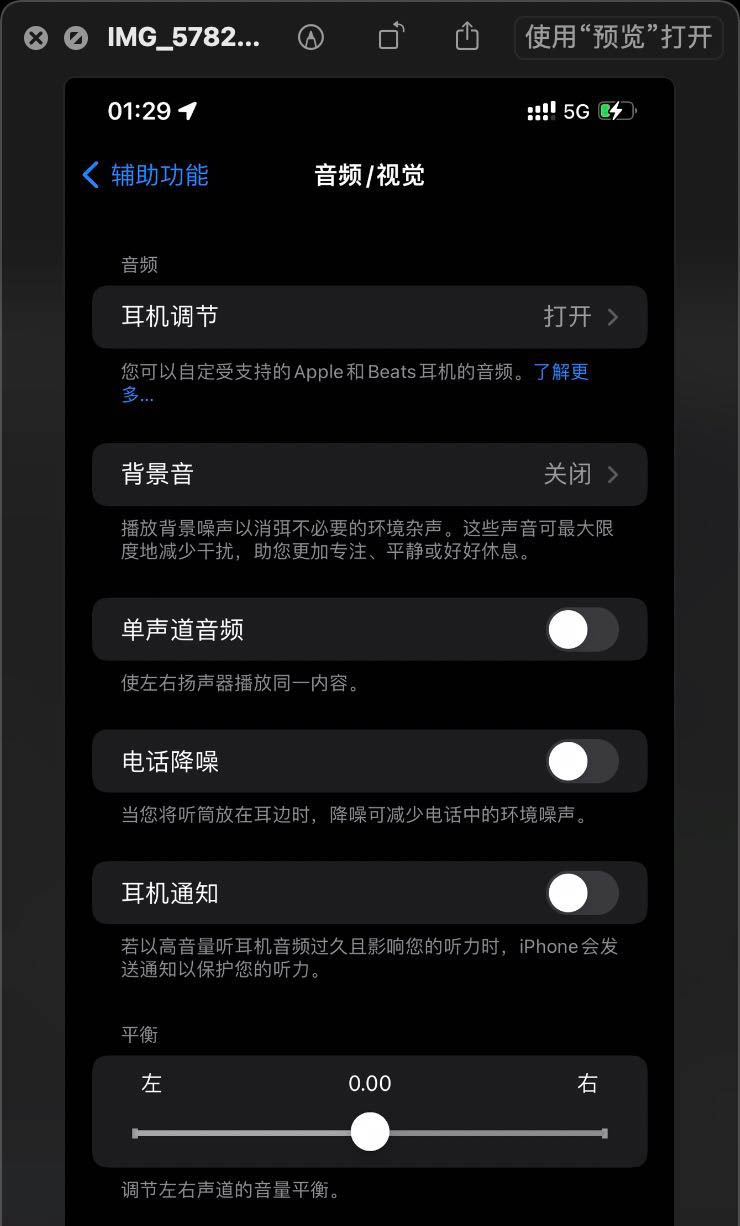Turn on 单声道音频
Screen dimensions: 740x1226
pos(582,630)
